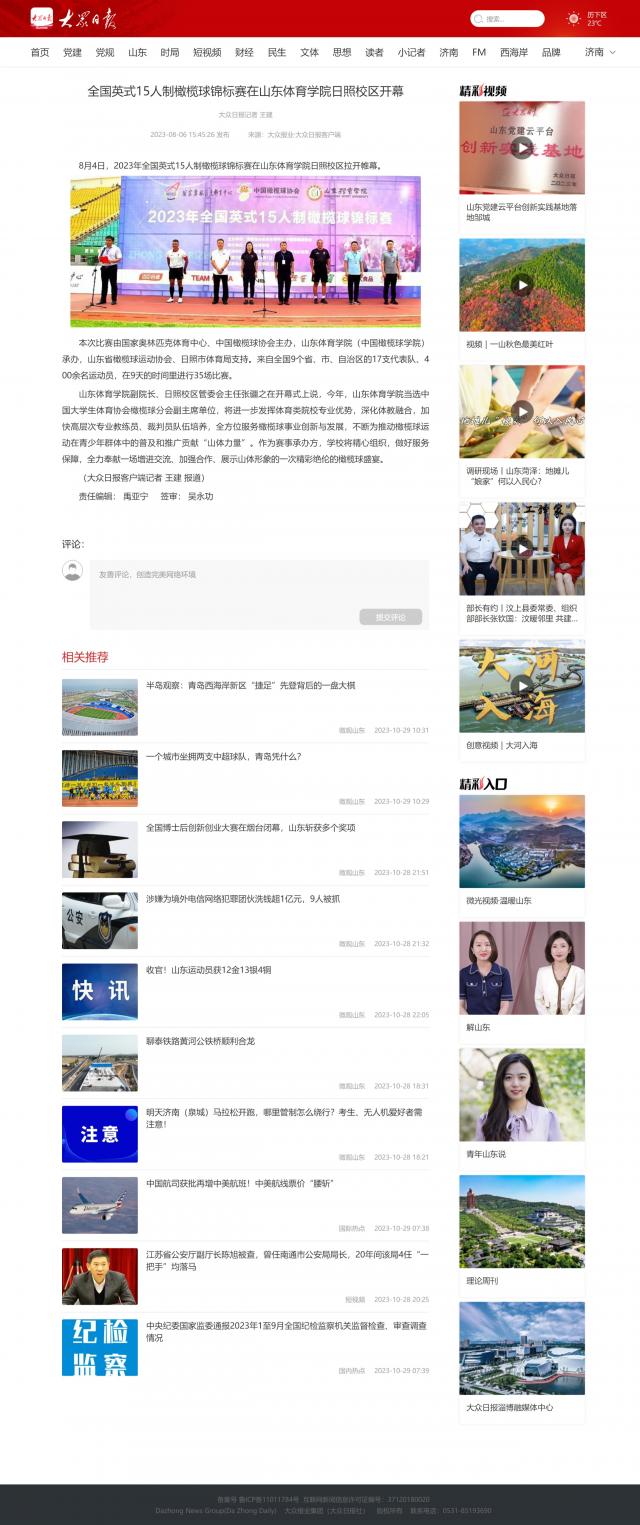Play video 山东党建云平台创新实践基地
Viewport: 640px width, 1525px height.
pyautogui.click(x=522, y=148)
